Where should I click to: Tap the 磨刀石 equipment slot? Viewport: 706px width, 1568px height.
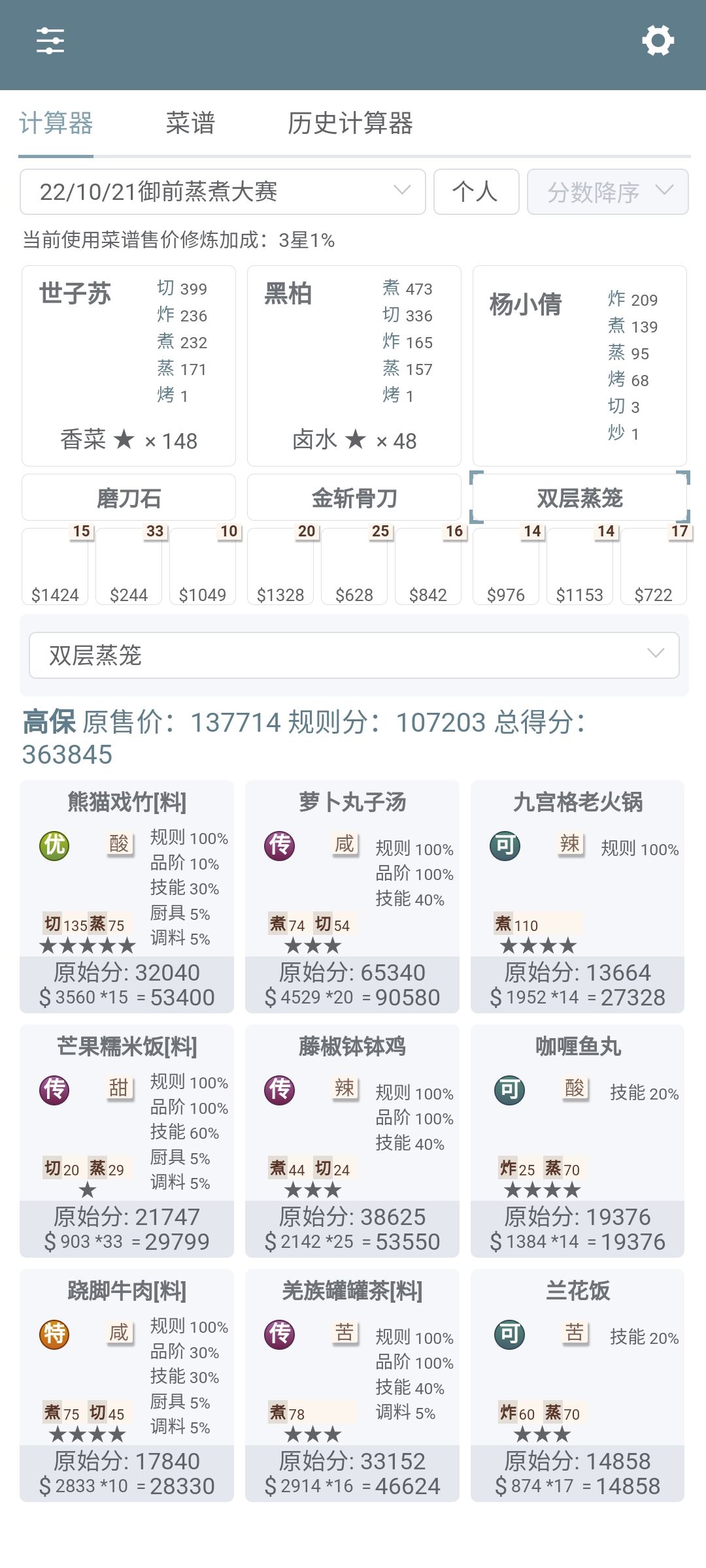(x=129, y=498)
